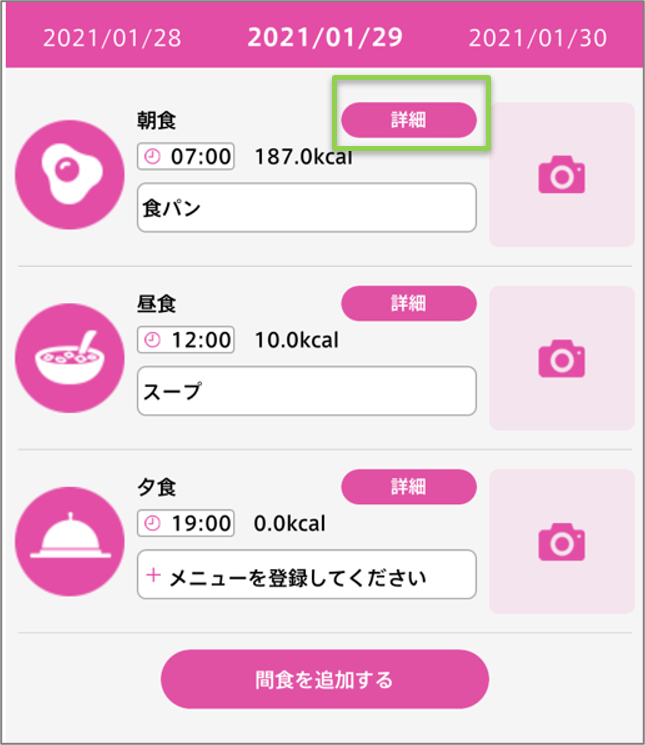Image resolution: width=645 pixels, height=745 pixels.
Task: Change the 夕食 time 19:00
Action: pos(186,523)
